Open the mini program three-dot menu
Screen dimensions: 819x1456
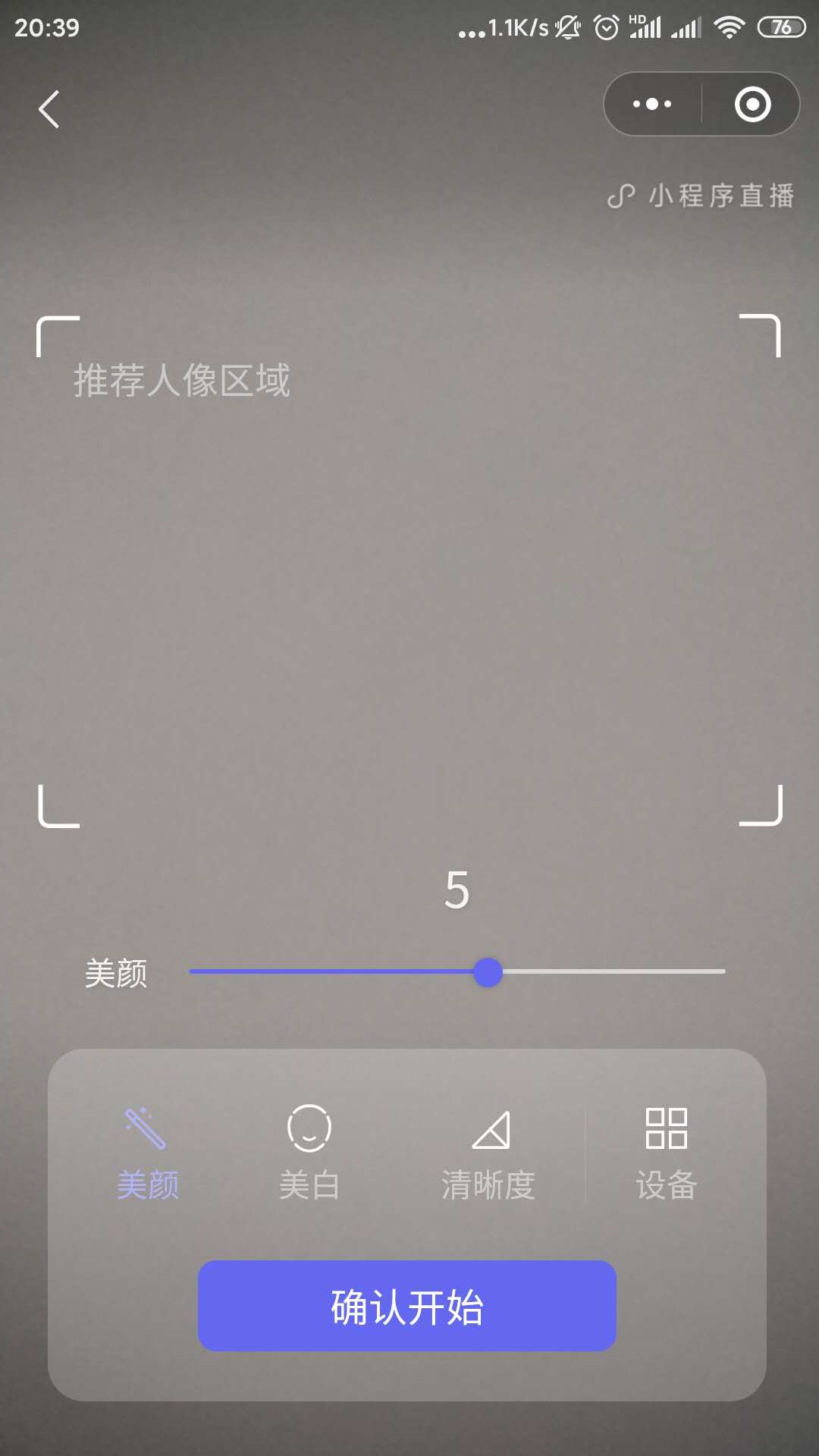[652, 104]
